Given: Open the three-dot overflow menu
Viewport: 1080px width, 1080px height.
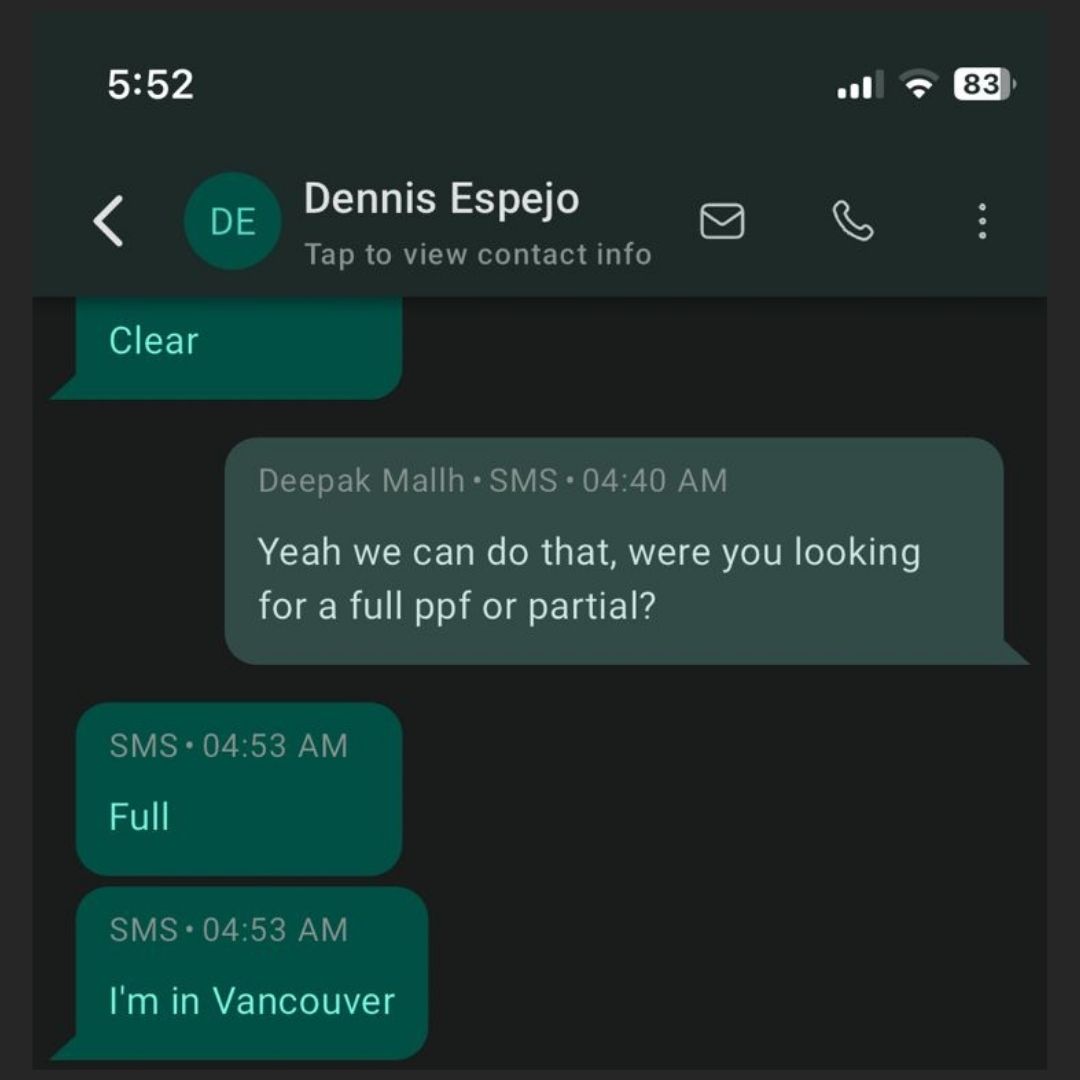Looking at the screenshot, I should pyautogui.click(x=982, y=221).
